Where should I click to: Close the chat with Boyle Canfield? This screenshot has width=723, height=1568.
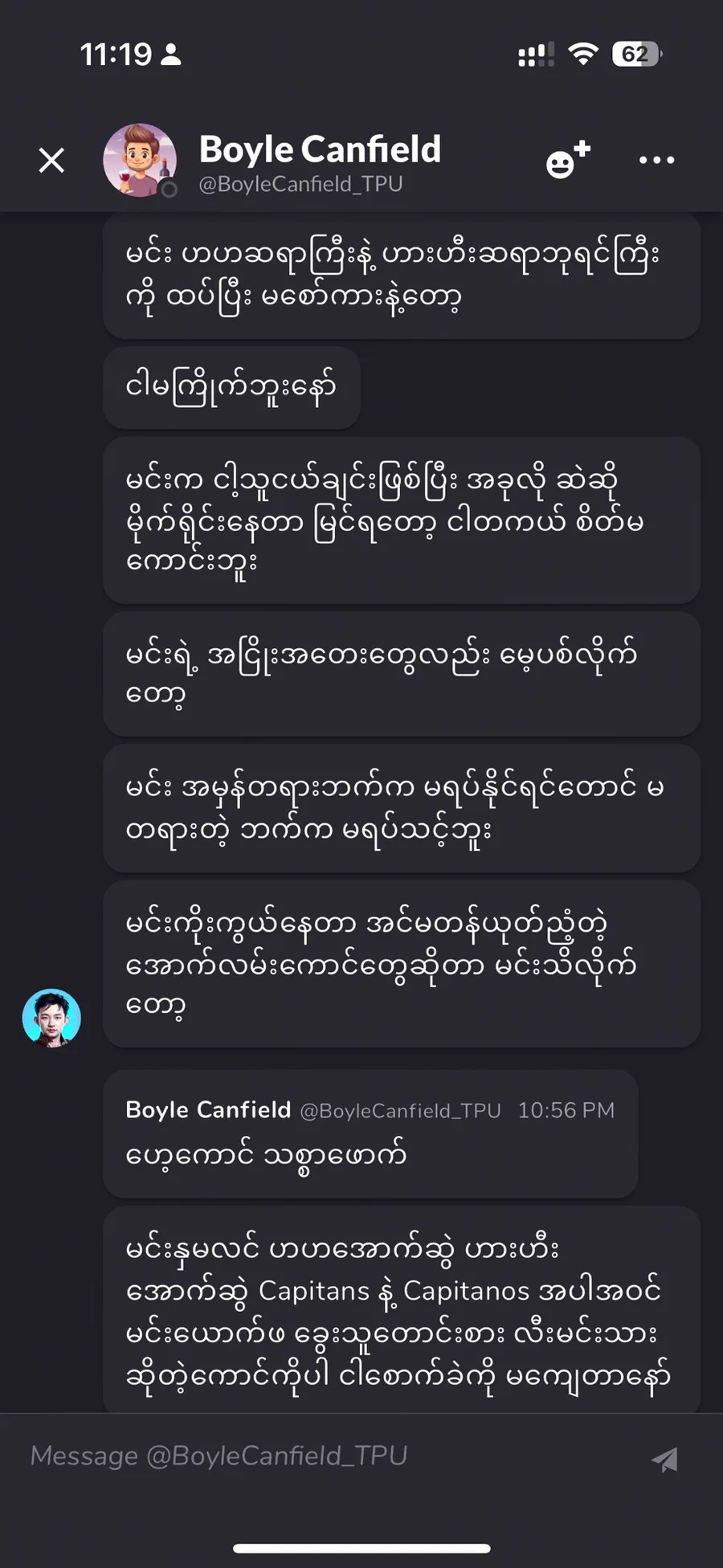point(51,161)
